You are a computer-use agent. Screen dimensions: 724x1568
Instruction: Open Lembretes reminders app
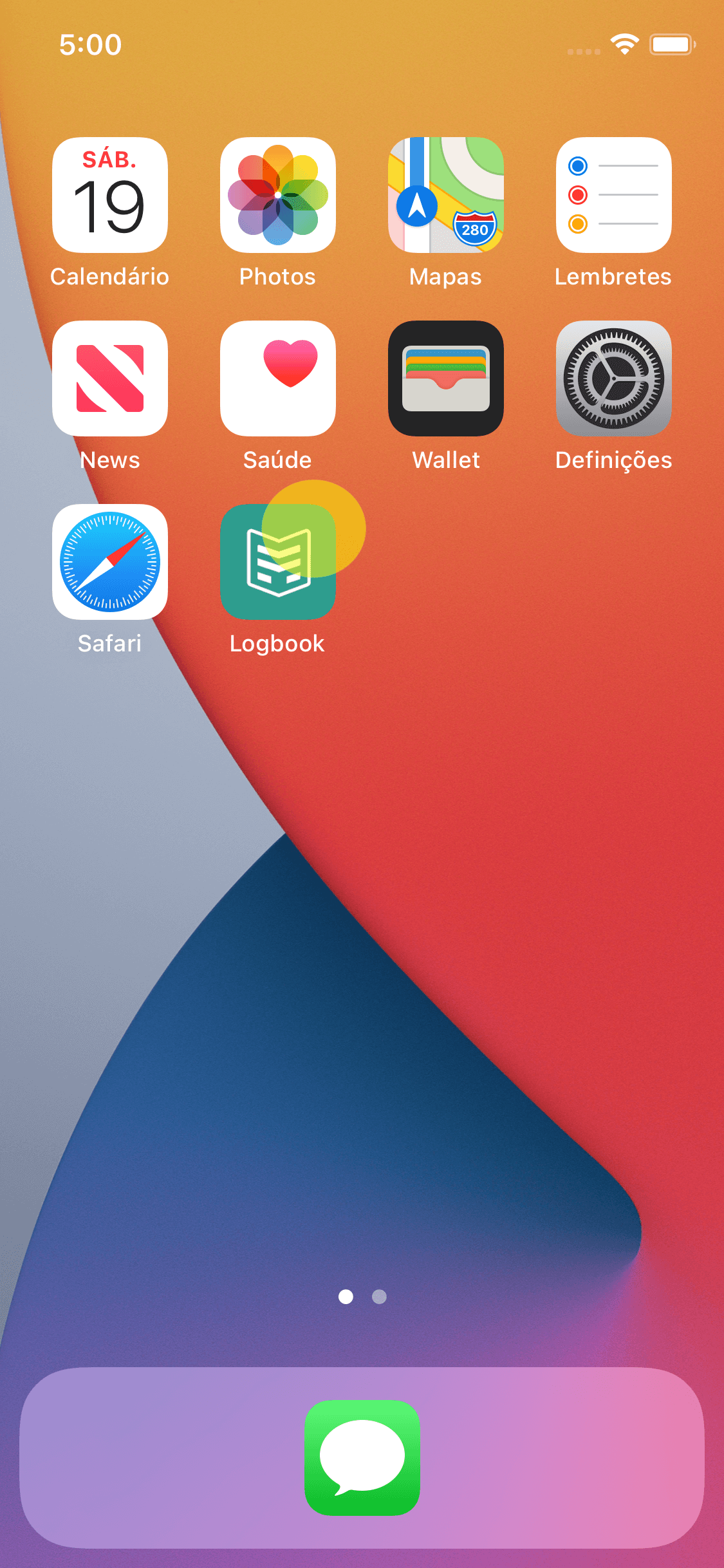614,195
